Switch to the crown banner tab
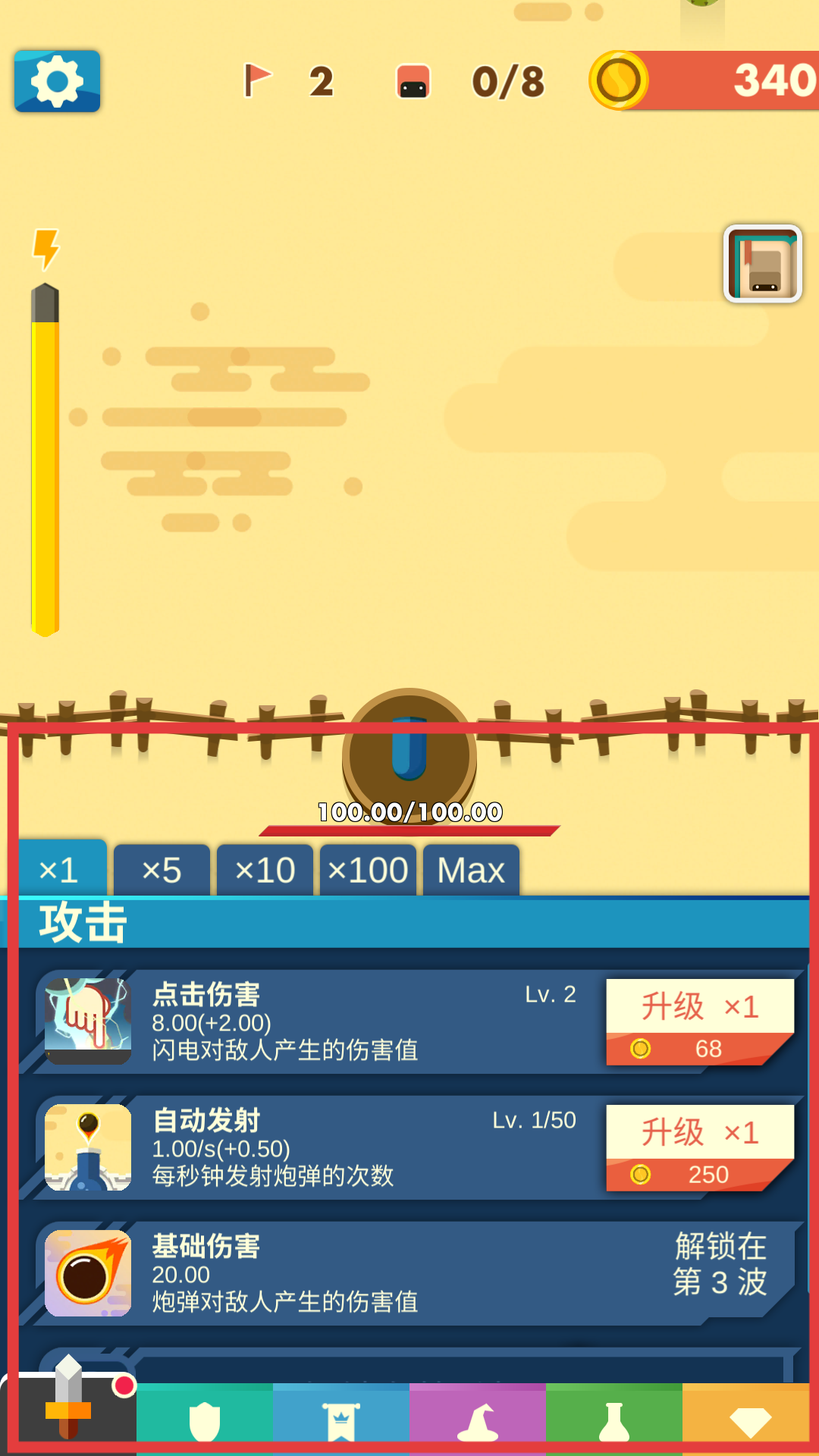The image size is (819, 1456). [341, 1420]
